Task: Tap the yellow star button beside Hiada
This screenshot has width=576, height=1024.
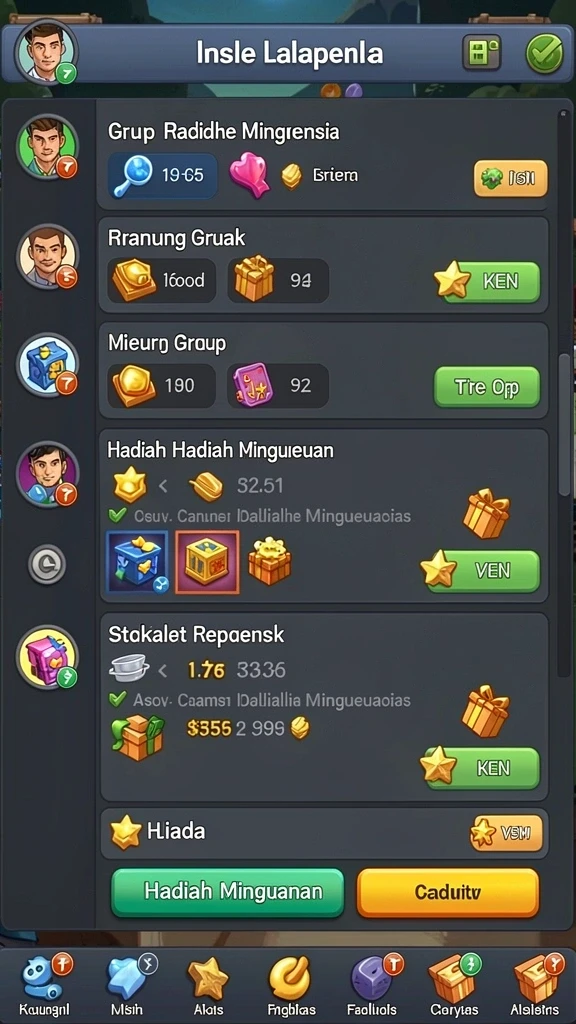Action: tap(507, 833)
